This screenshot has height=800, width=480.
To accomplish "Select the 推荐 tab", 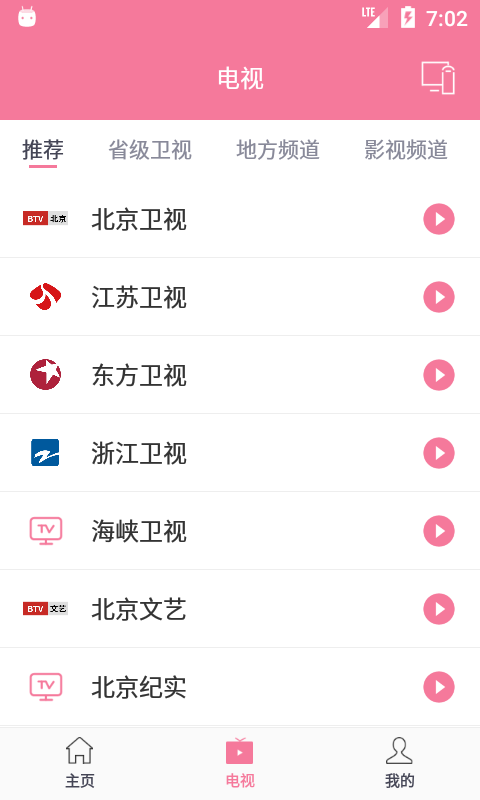I will 43,150.
